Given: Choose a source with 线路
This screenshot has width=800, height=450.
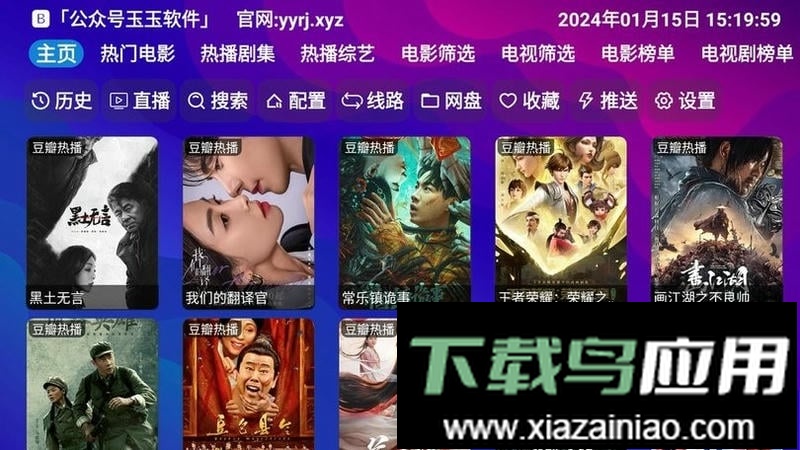Looking at the screenshot, I should tap(373, 101).
